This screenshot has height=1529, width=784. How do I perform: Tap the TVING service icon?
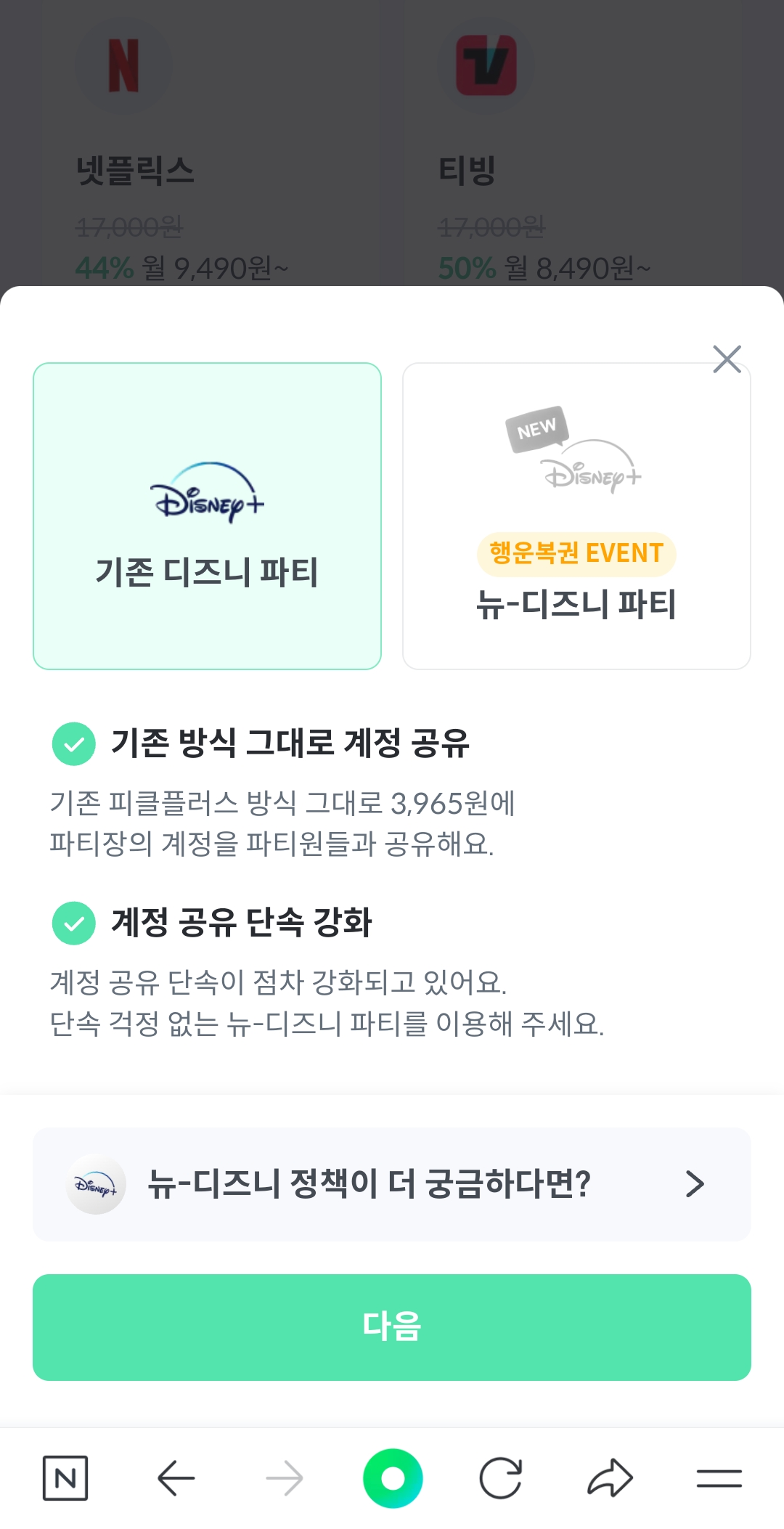click(x=486, y=66)
